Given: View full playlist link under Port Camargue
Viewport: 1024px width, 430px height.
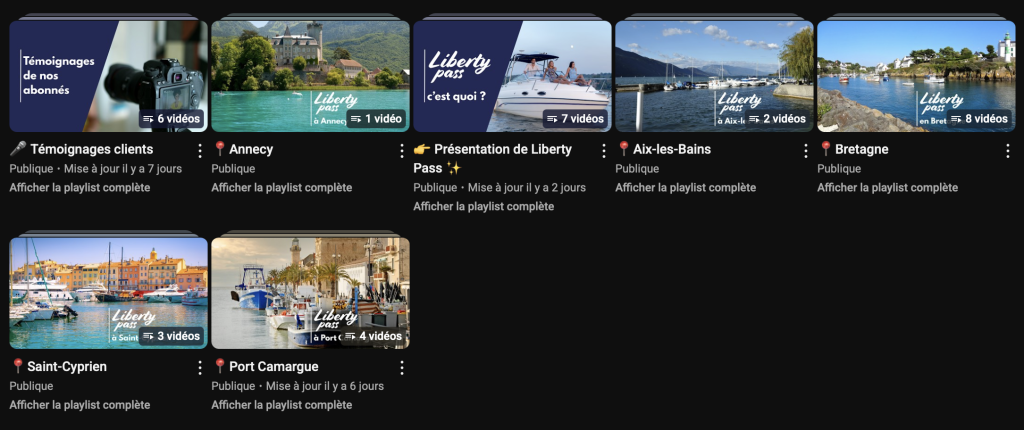Looking at the screenshot, I should pyautogui.click(x=281, y=405).
